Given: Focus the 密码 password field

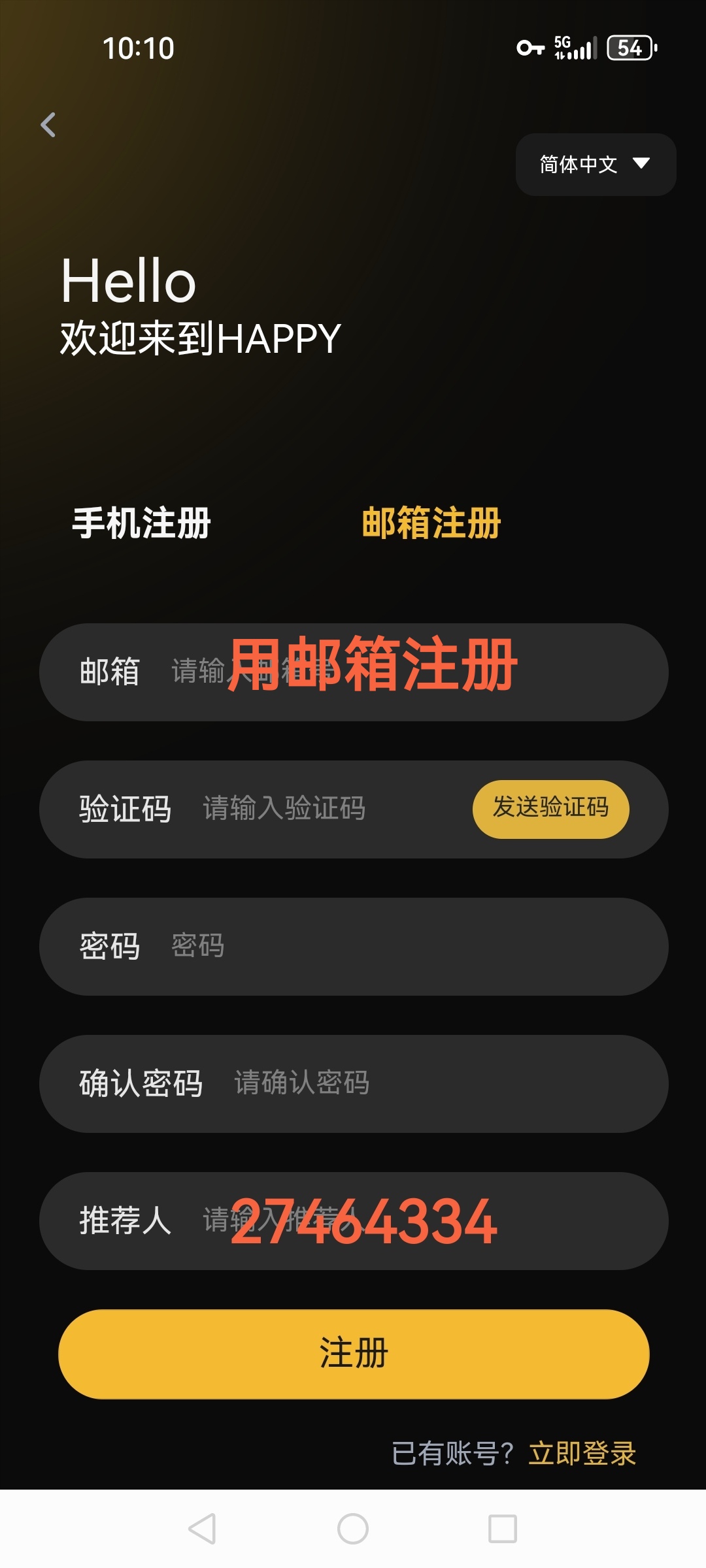Looking at the screenshot, I should pos(392,946).
